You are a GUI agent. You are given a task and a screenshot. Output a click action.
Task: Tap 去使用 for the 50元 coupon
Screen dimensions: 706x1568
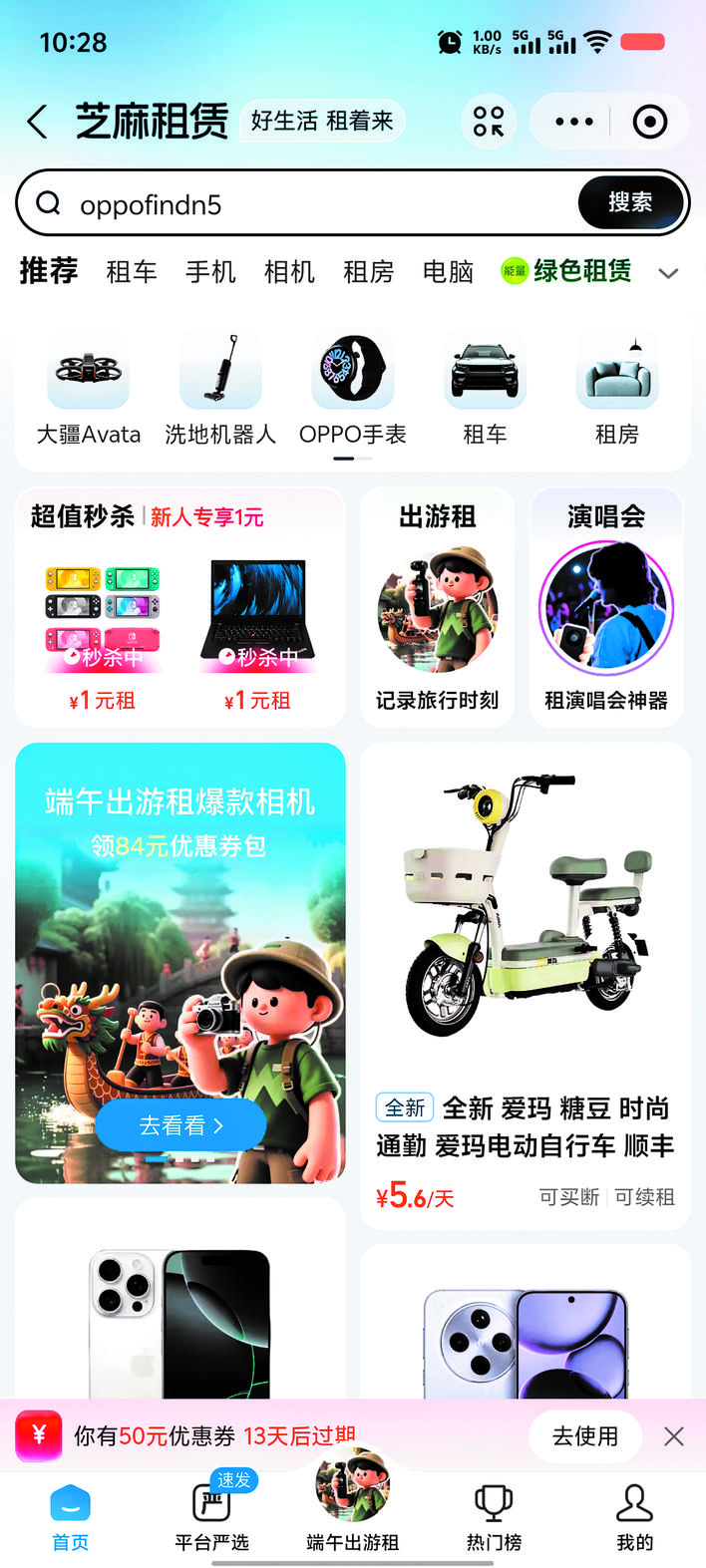pos(585,1435)
